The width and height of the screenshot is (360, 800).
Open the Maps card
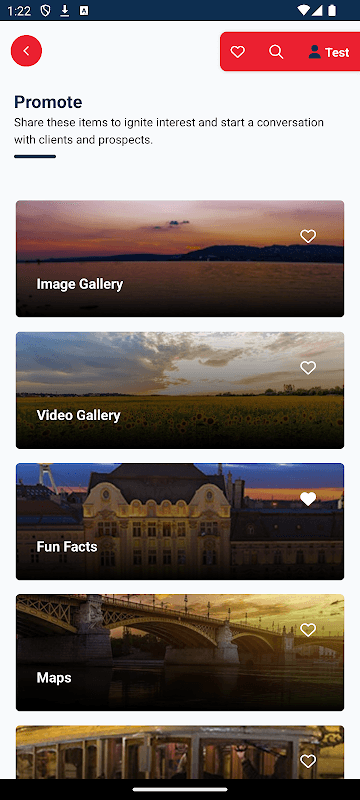tap(180, 653)
